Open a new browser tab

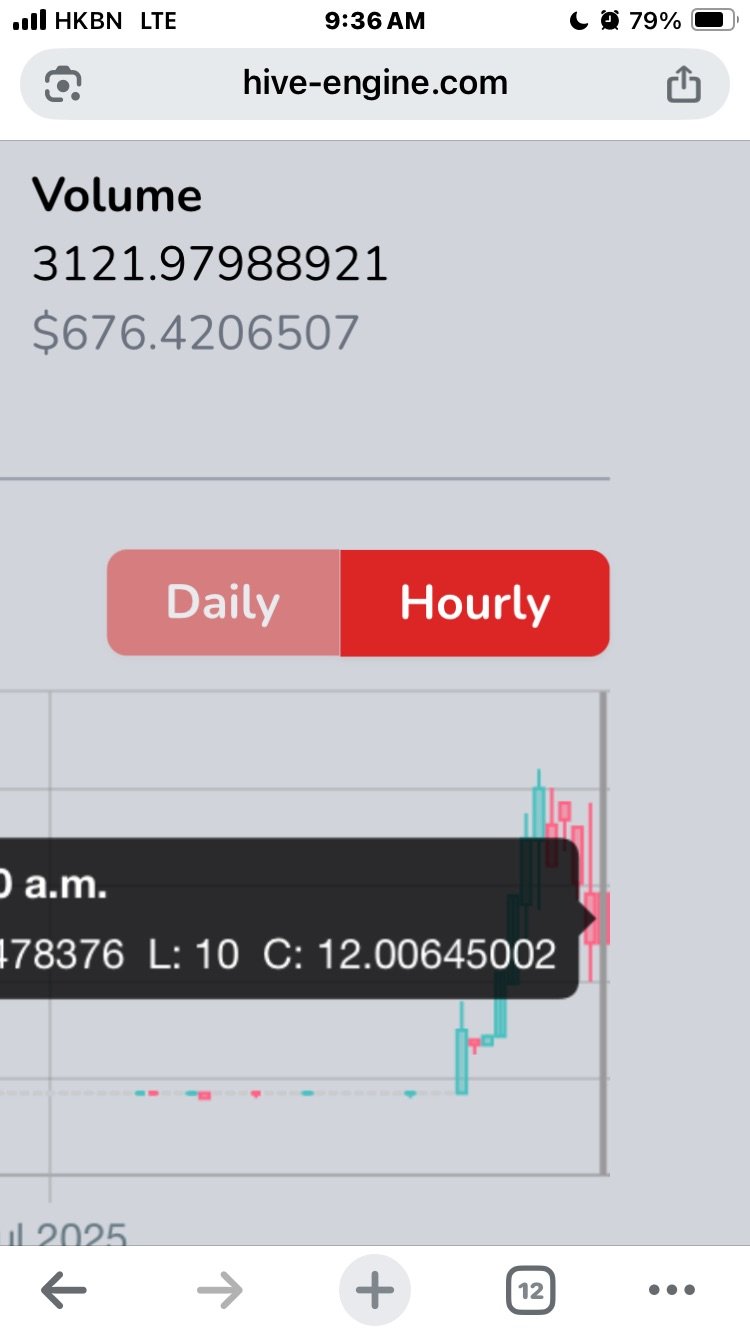tap(375, 1290)
